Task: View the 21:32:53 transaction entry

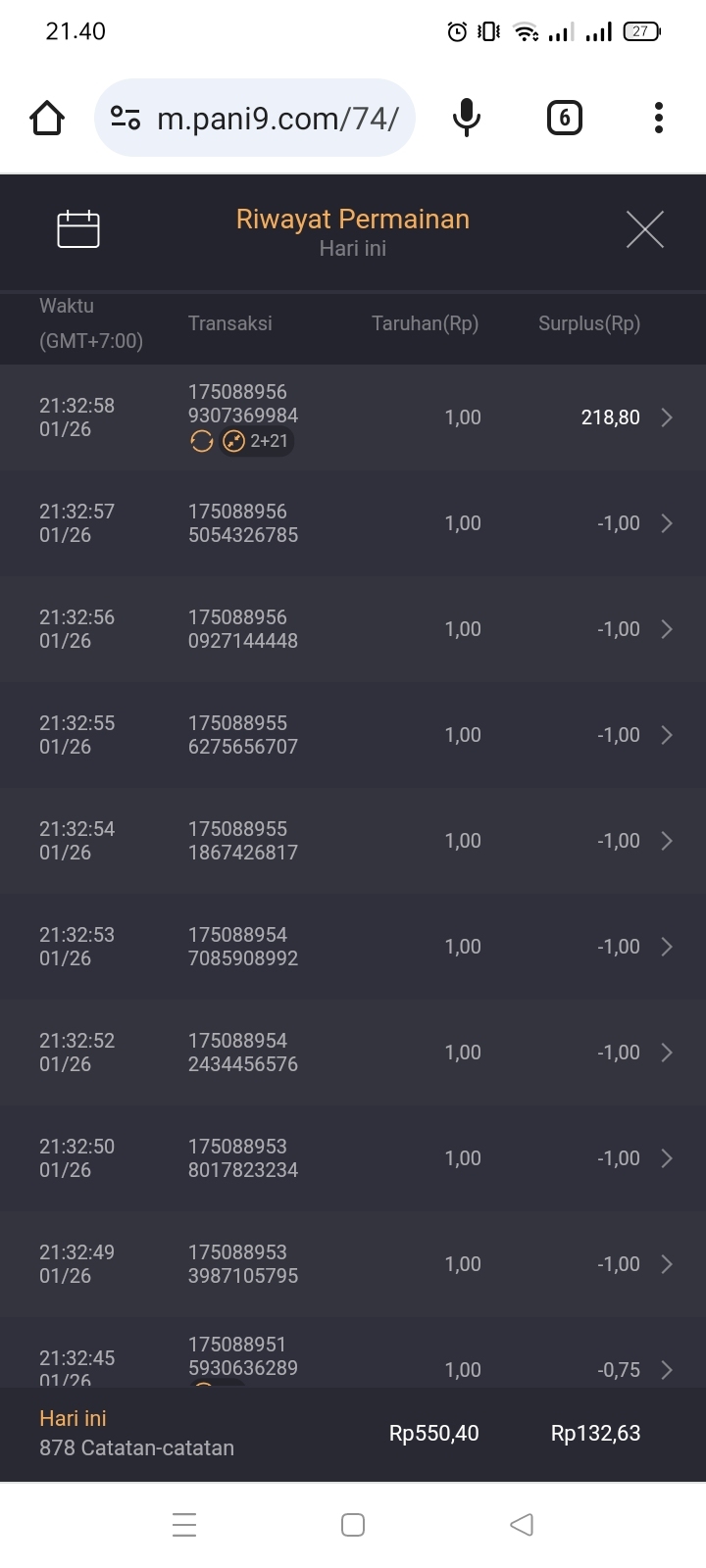Action: pos(353,947)
